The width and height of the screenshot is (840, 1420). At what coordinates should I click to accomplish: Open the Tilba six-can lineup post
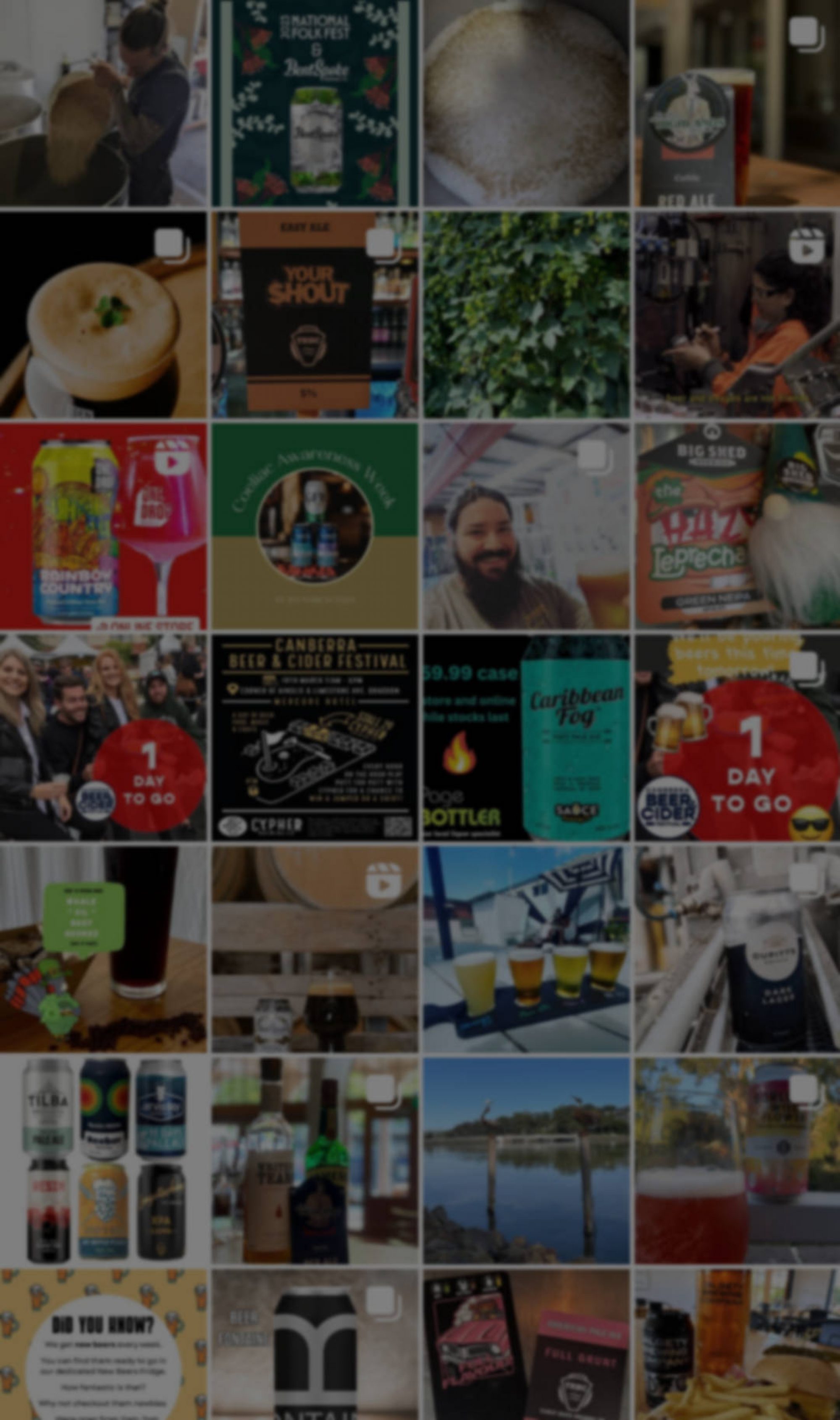tap(103, 1160)
